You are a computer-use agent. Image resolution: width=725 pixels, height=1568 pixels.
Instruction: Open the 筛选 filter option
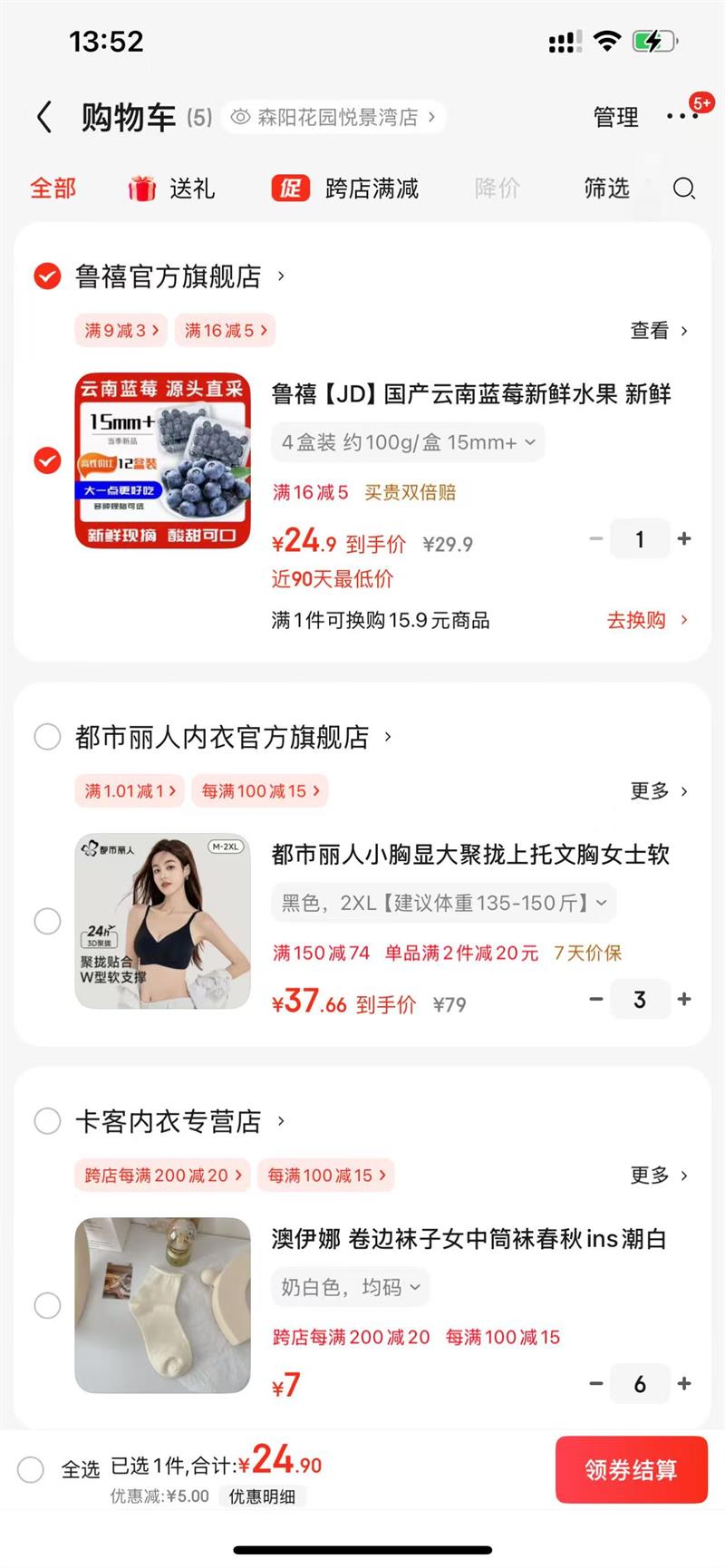point(606,189)
